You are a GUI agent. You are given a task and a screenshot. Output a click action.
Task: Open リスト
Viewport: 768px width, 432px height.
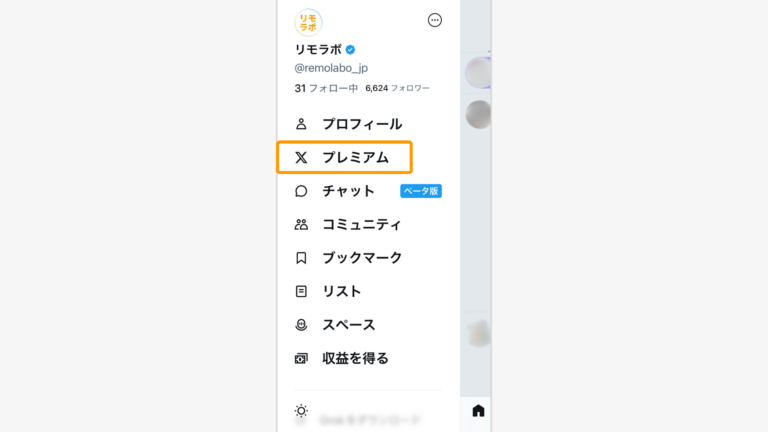341,291
